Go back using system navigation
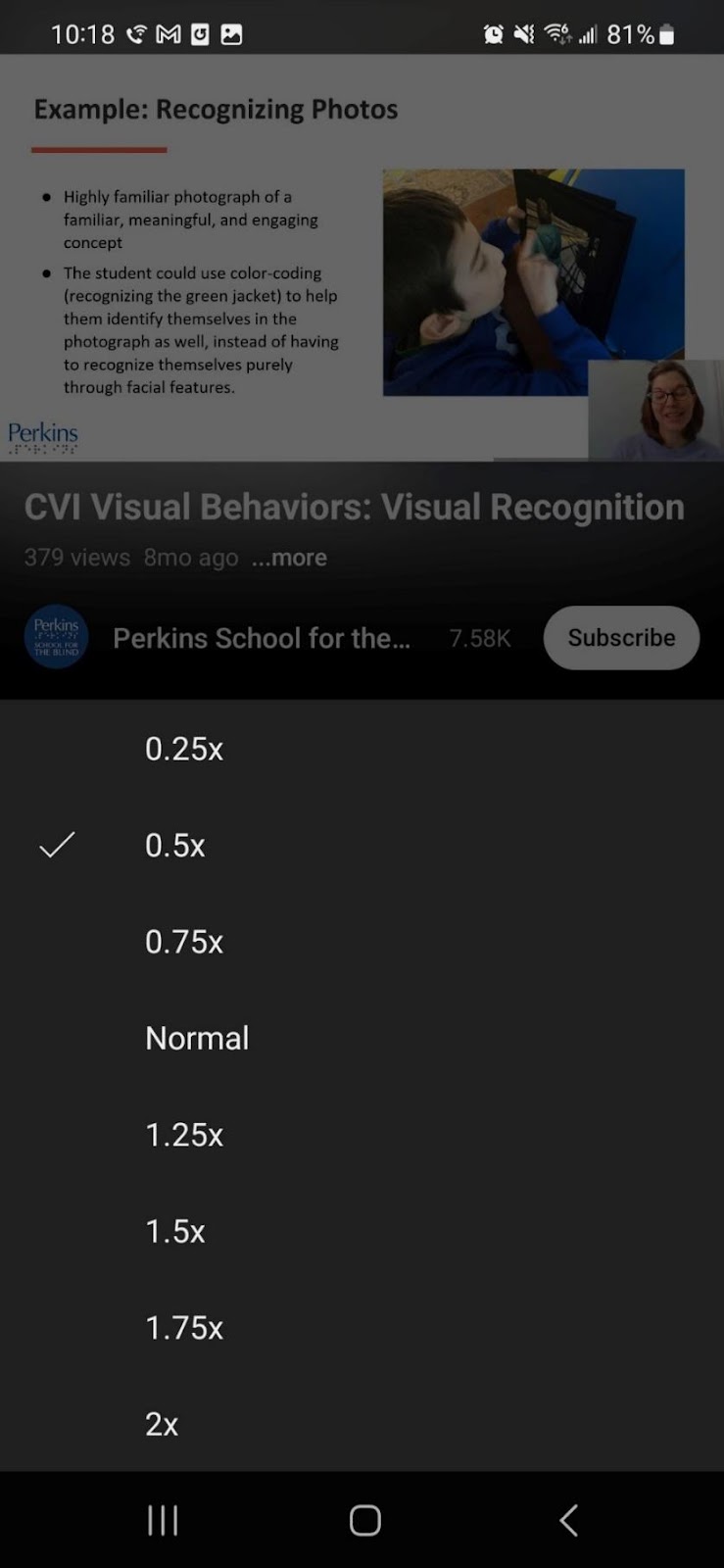The width and height of the screenshot is (724, 1568). [568, 1520]
